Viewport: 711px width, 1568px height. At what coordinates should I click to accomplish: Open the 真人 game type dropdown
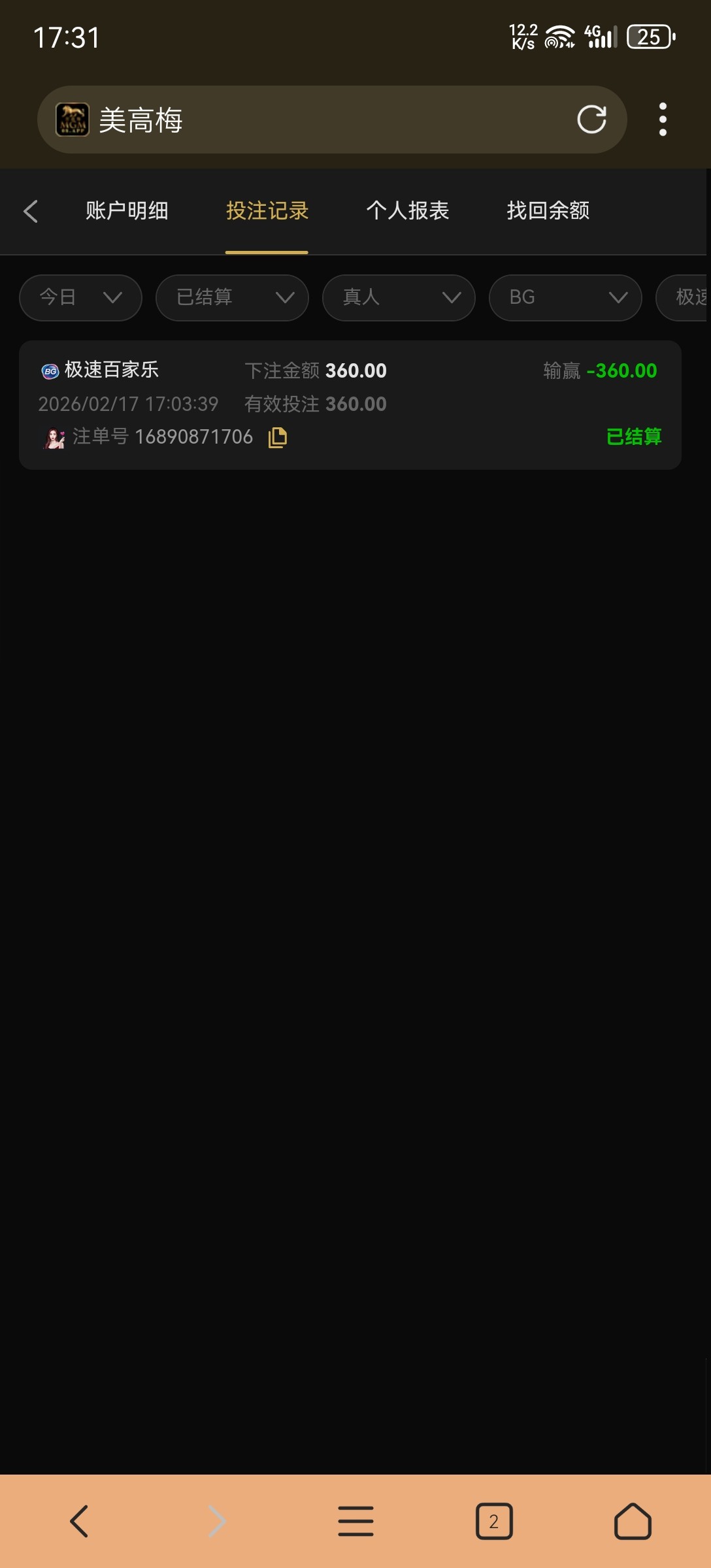click(x=397, y=298)
